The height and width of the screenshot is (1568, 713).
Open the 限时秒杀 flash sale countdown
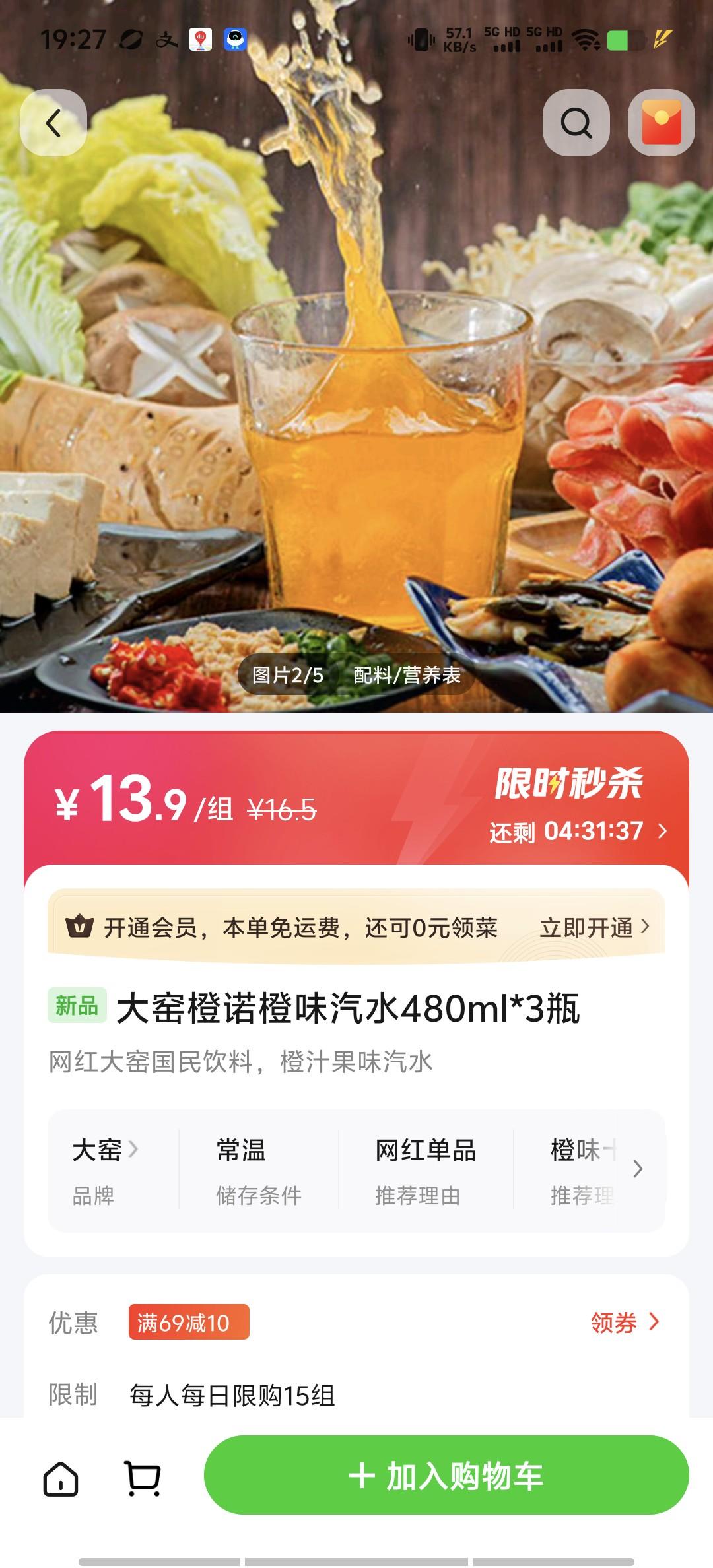578,831
